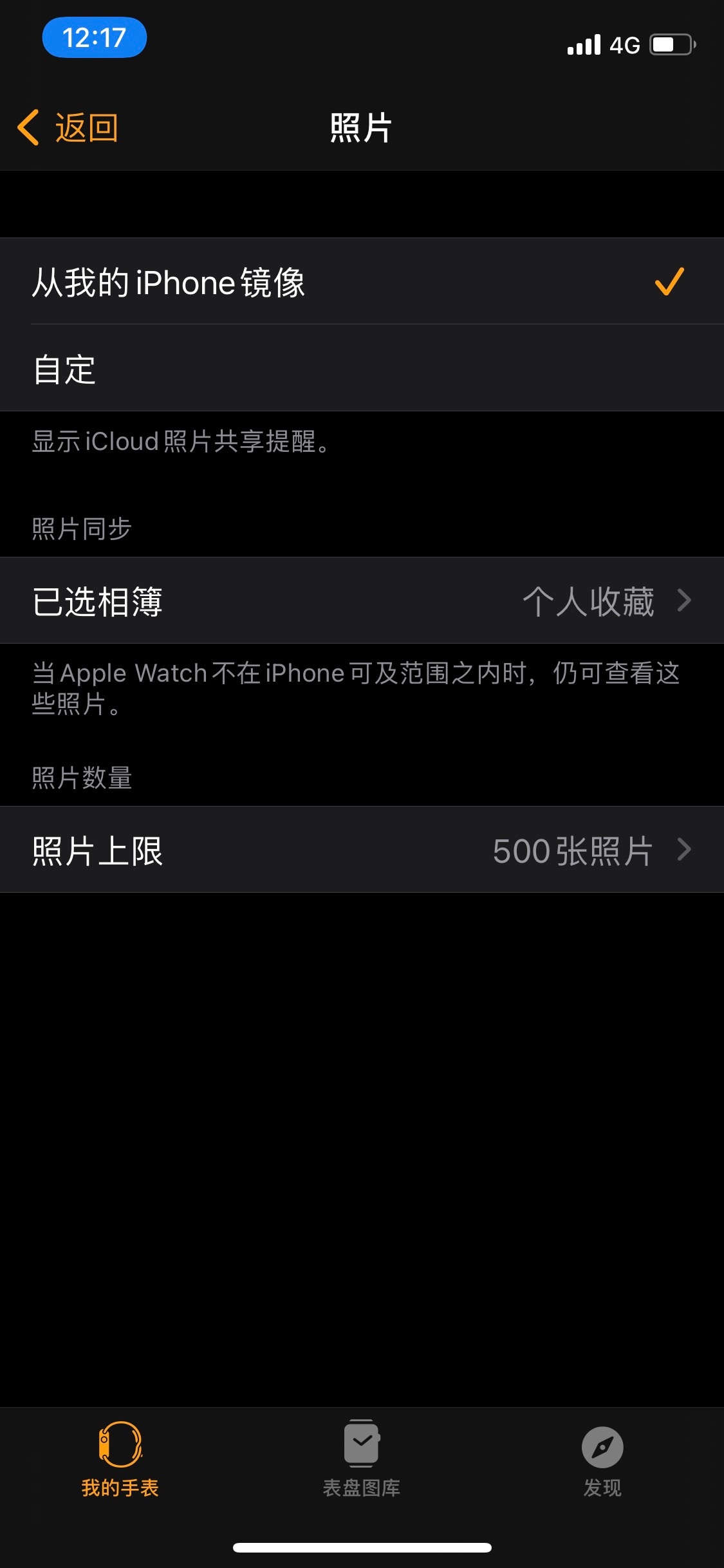Select 从我的 iPhone 镜像 option
Image resolution: width=724 pixels, height=1568 pixels.
point(362,282)
